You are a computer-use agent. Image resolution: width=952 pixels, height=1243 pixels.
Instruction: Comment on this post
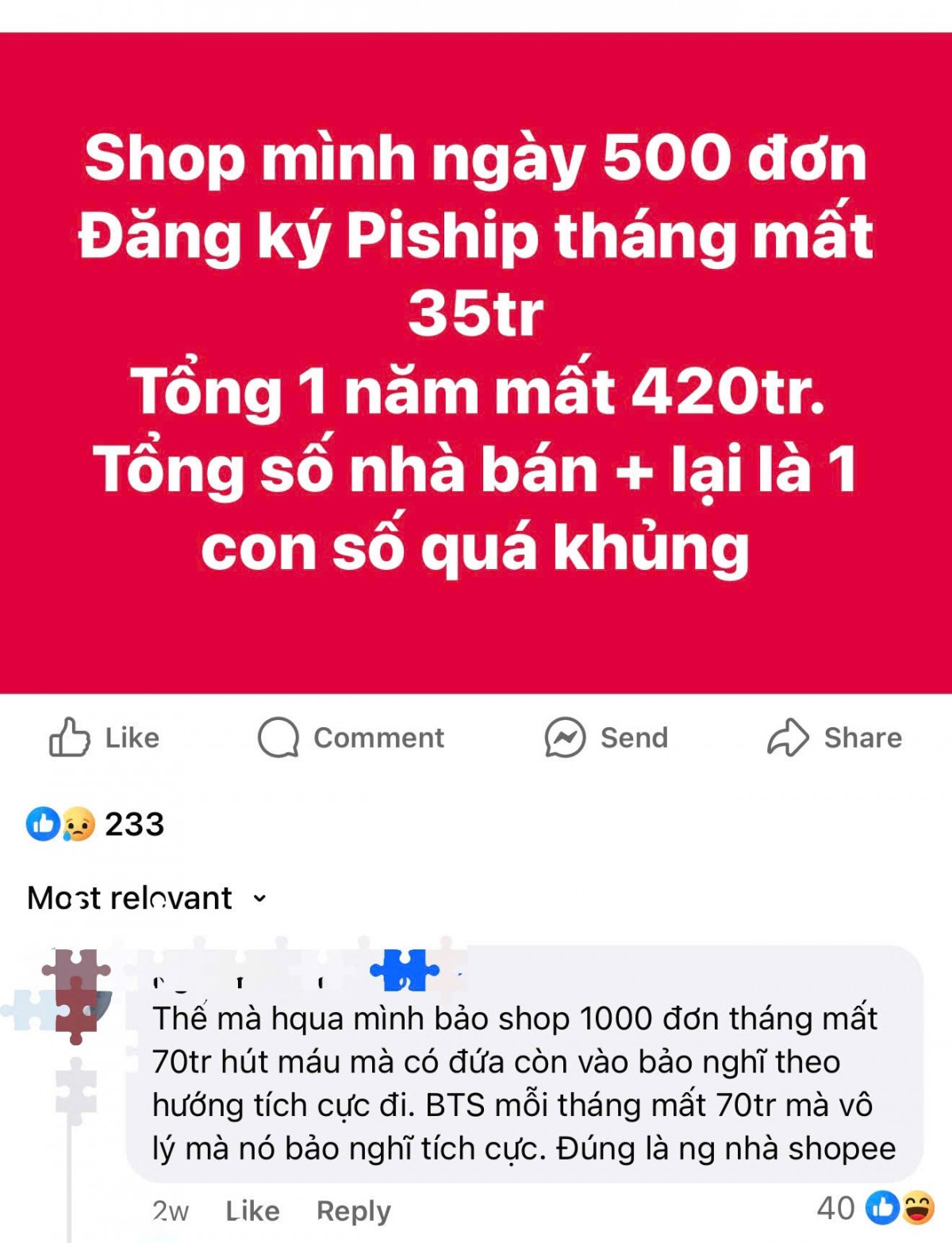(351, 737)
